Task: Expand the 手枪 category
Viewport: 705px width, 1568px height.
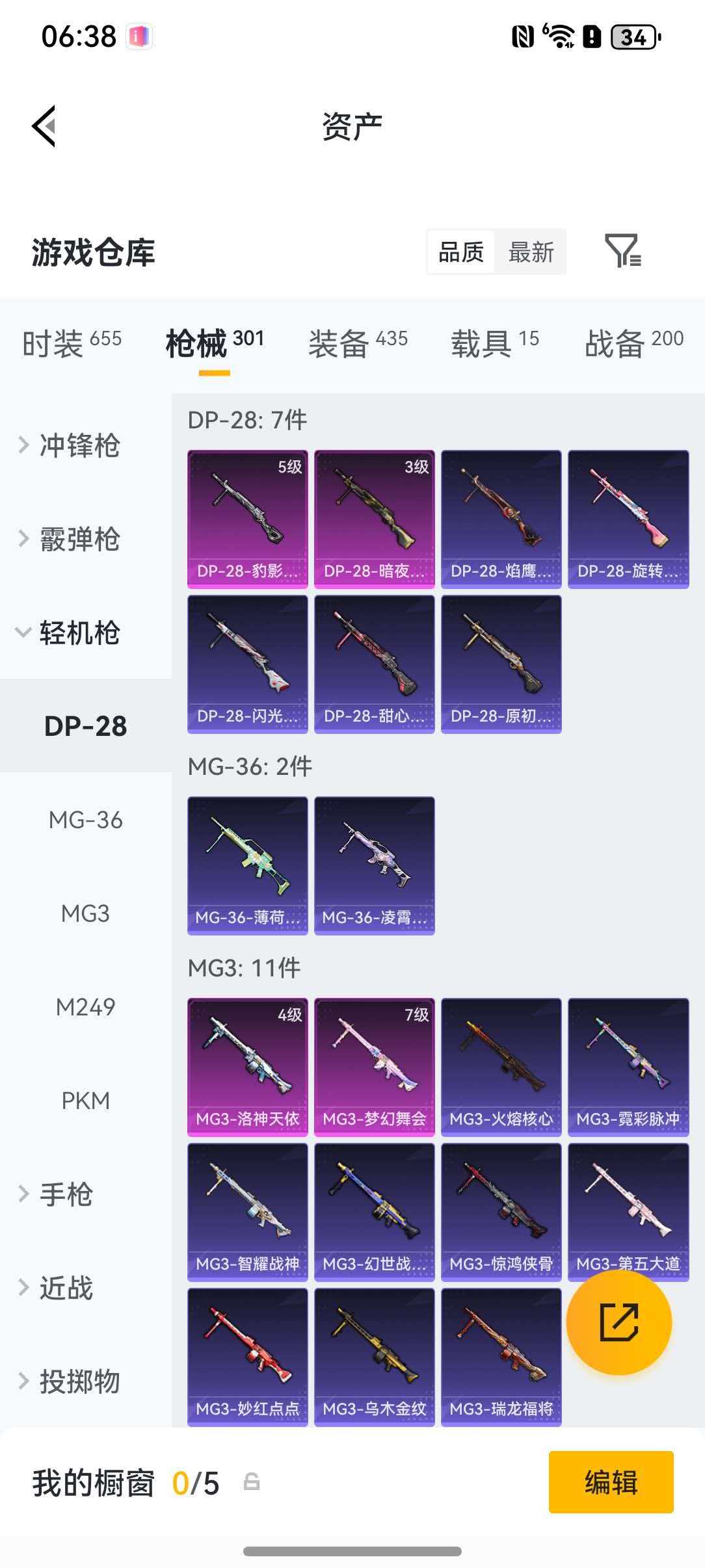Action: (x=66, y=1194)
